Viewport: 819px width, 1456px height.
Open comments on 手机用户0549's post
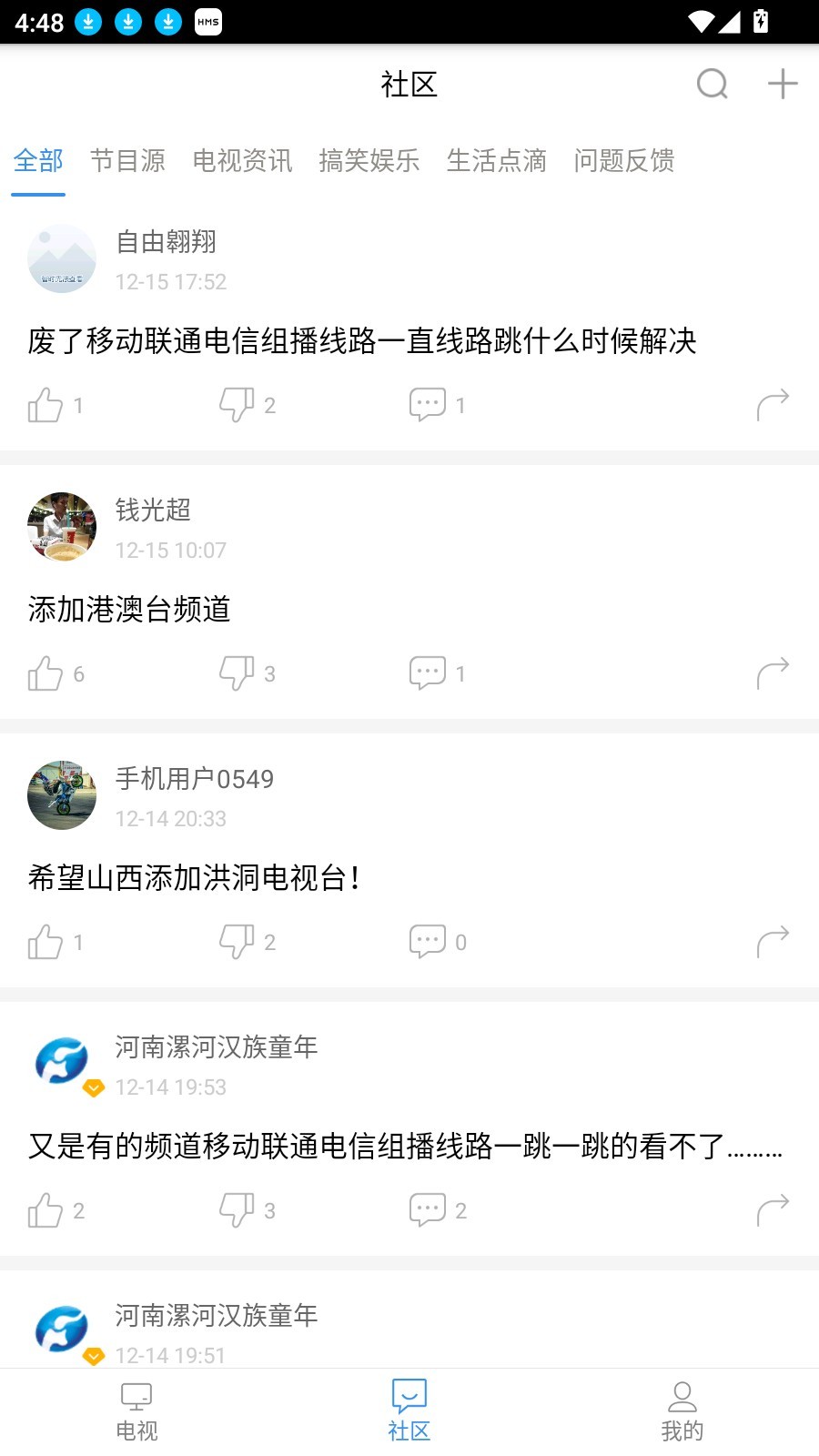[x=428, y=942]
